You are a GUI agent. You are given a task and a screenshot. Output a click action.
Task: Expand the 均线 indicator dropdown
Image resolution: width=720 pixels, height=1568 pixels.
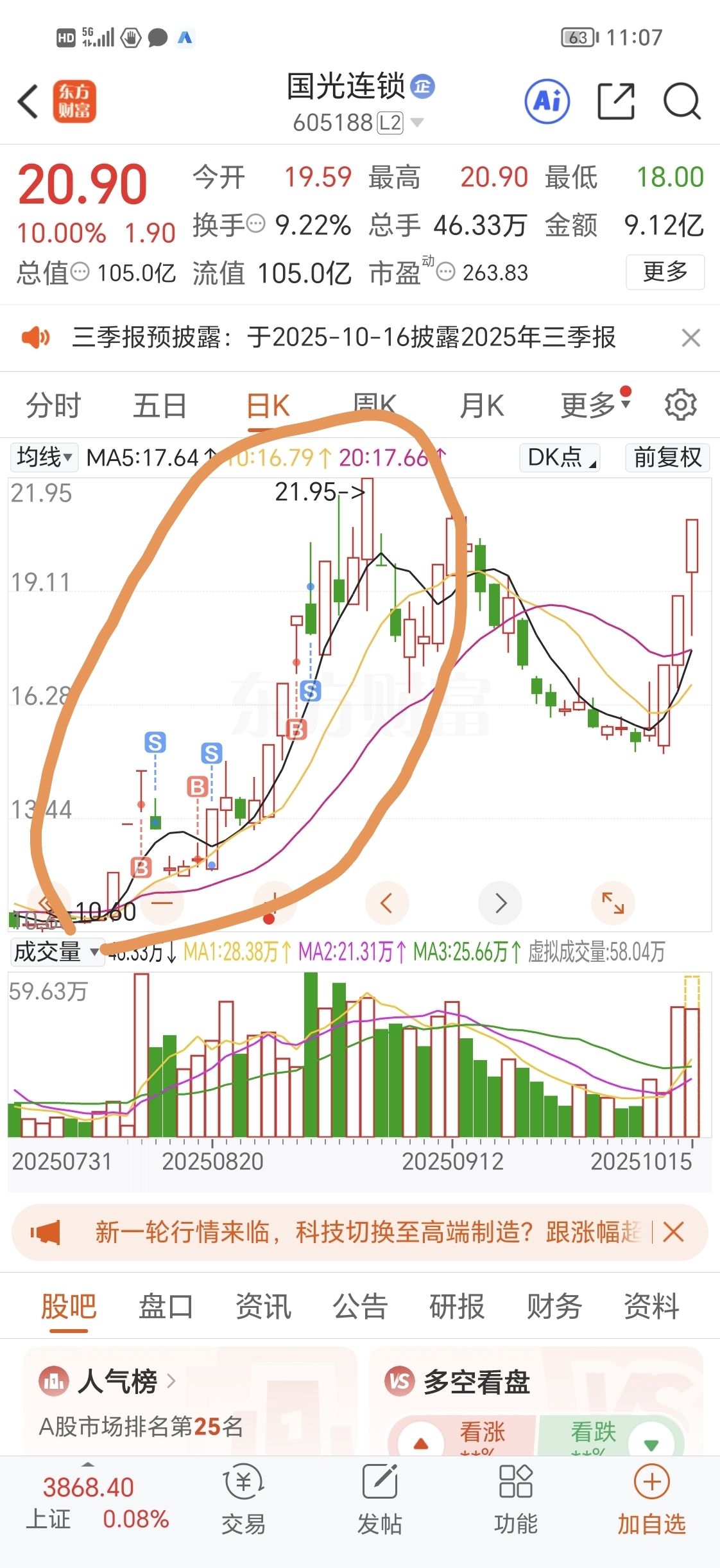coord(44,457)
